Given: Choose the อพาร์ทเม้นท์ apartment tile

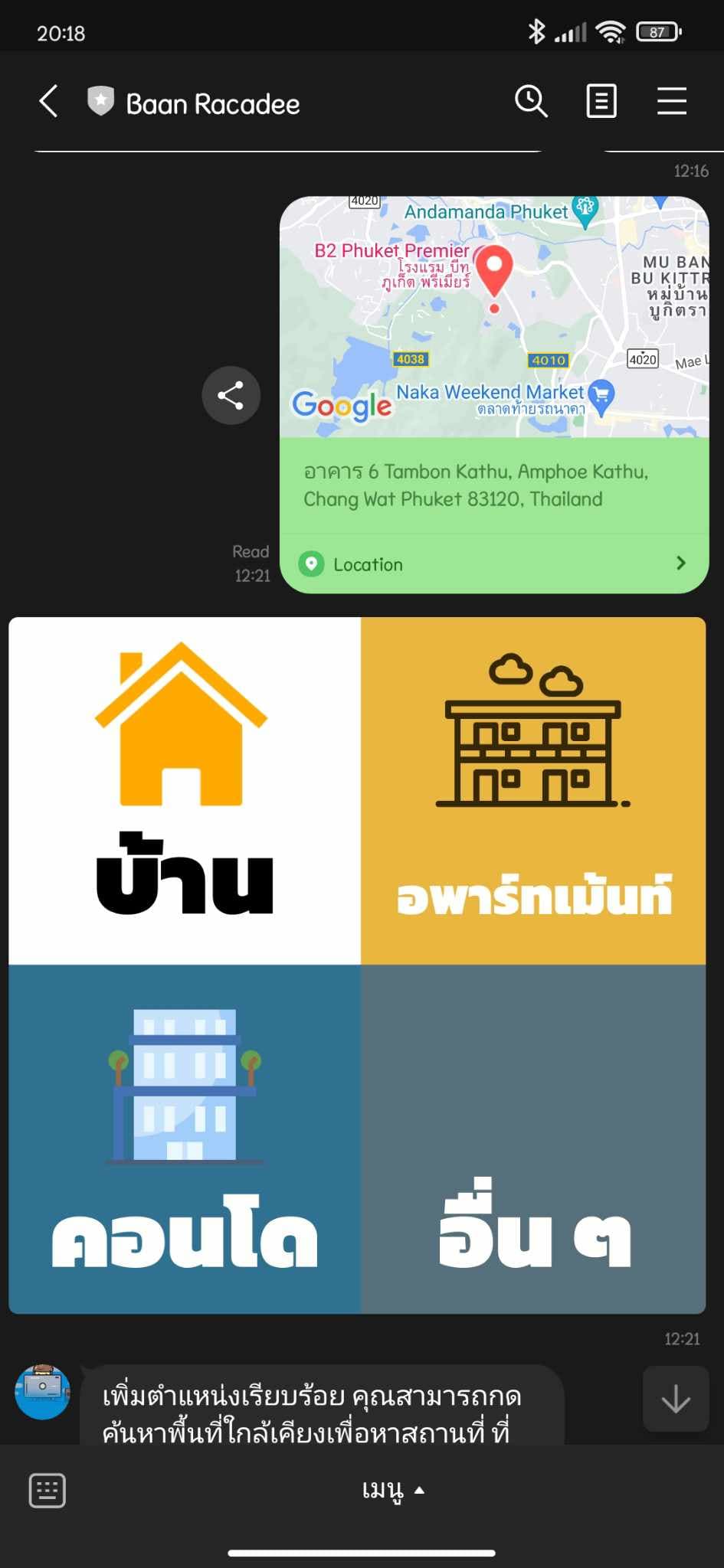Looking at the screenshot, I should [x=533, y=790].
